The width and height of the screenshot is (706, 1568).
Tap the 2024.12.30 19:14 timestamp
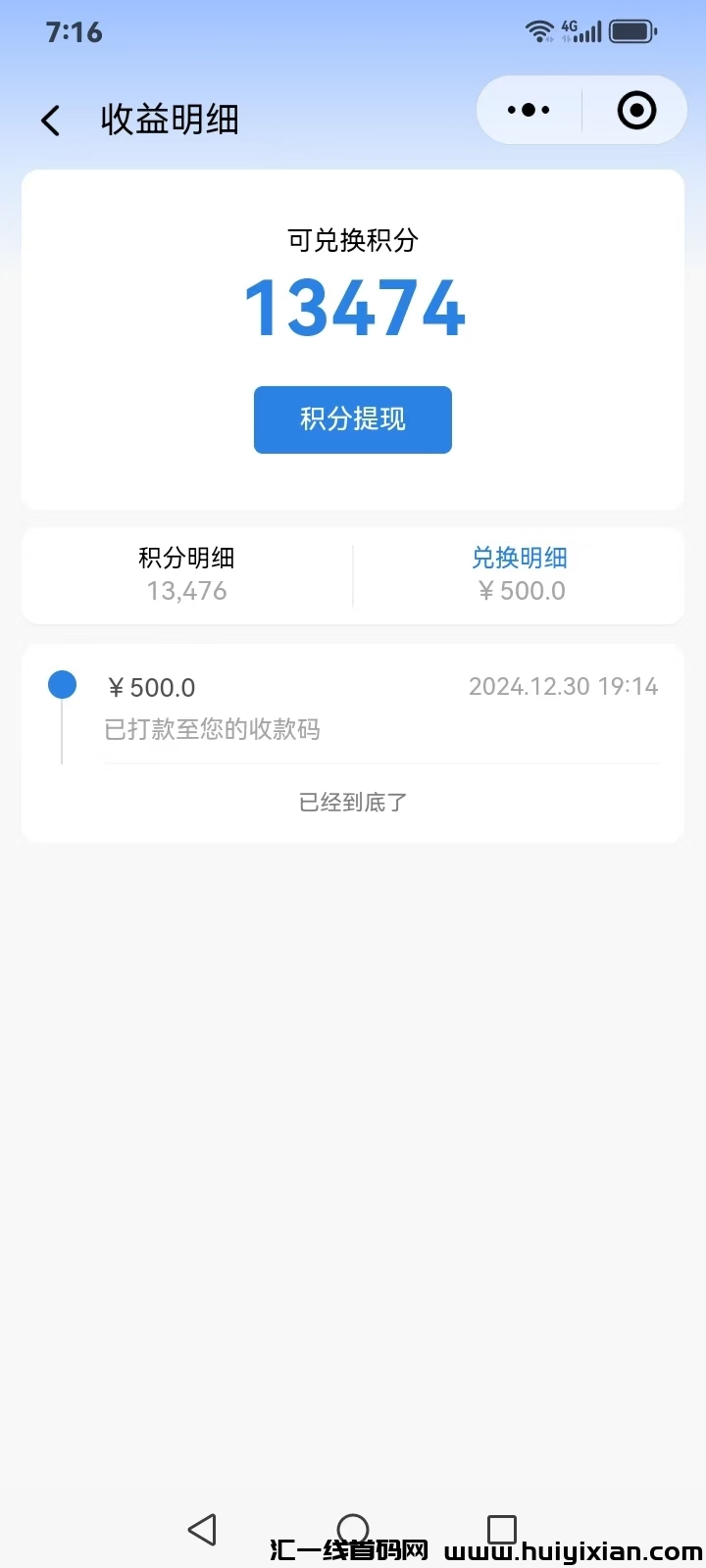(563, 687)
